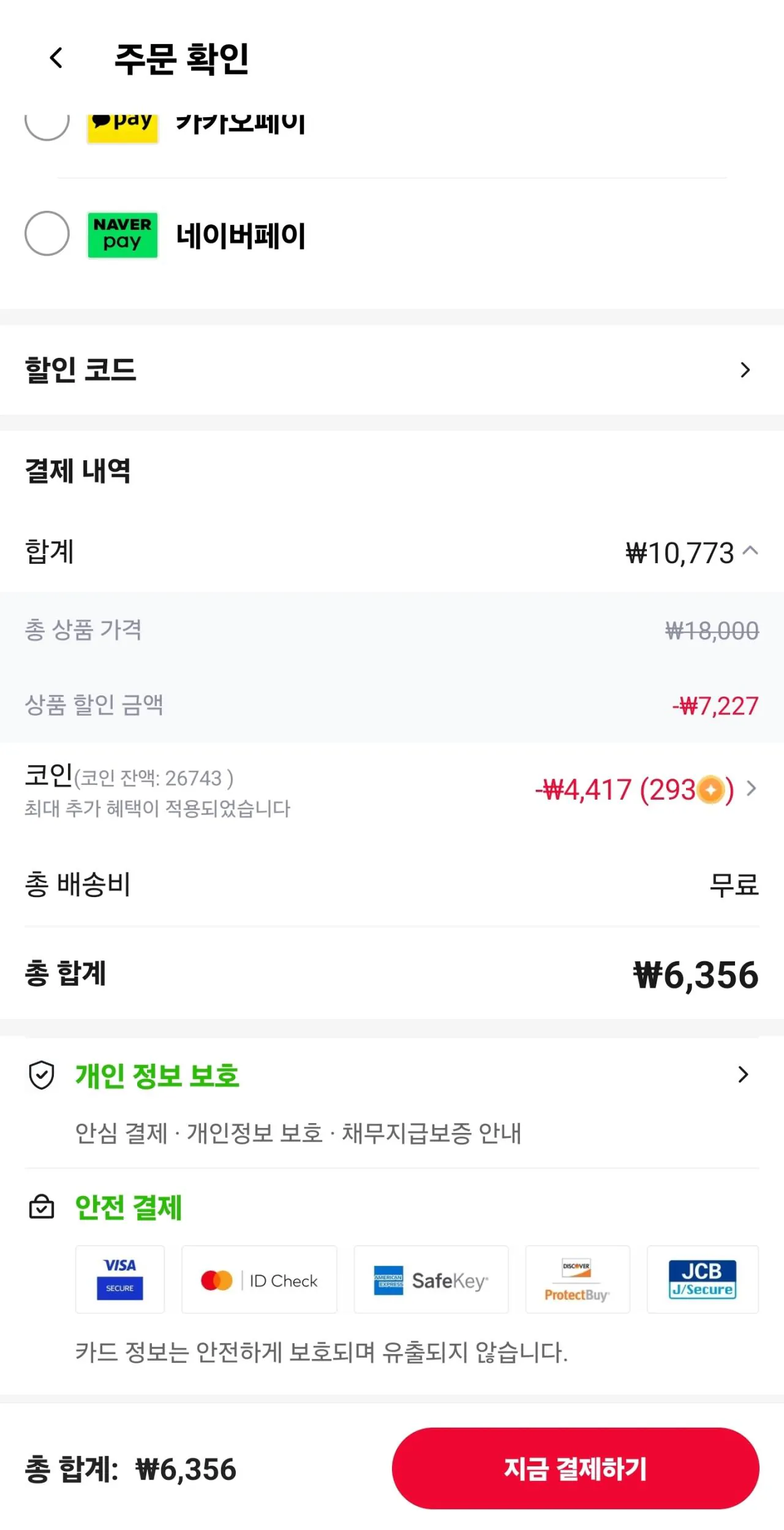
Task: Click the green shield icon beside 개인 정보 보호
Action: point(40,1074)
